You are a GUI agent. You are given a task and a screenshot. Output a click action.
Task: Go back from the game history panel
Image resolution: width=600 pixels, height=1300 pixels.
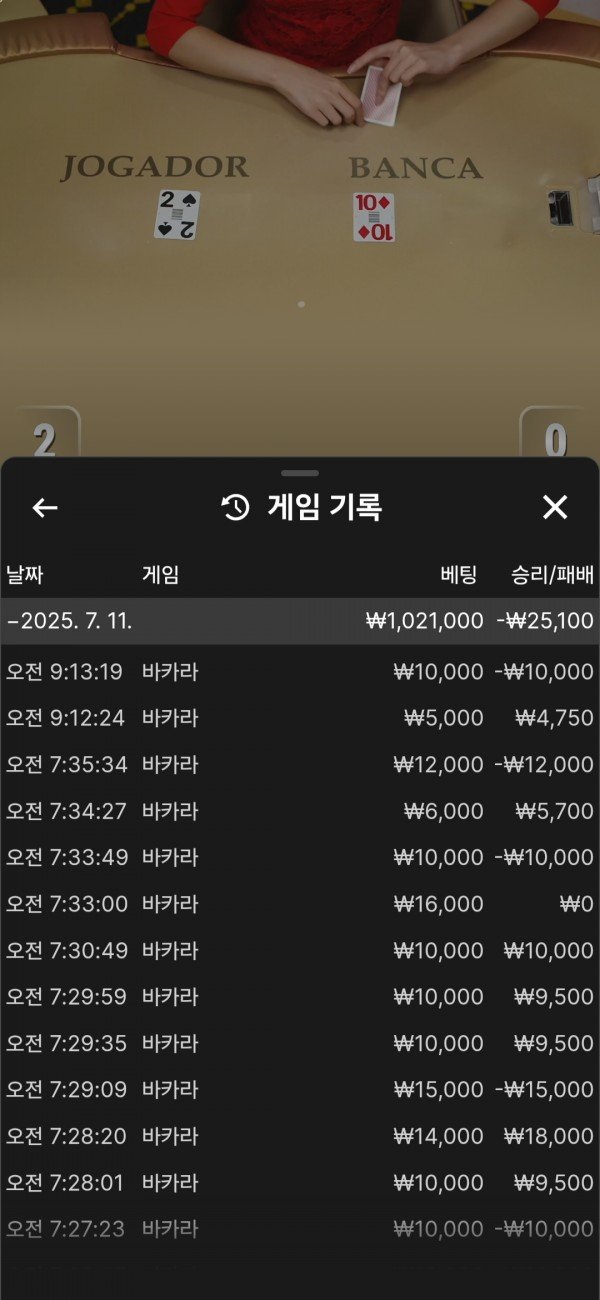[45, 508]
